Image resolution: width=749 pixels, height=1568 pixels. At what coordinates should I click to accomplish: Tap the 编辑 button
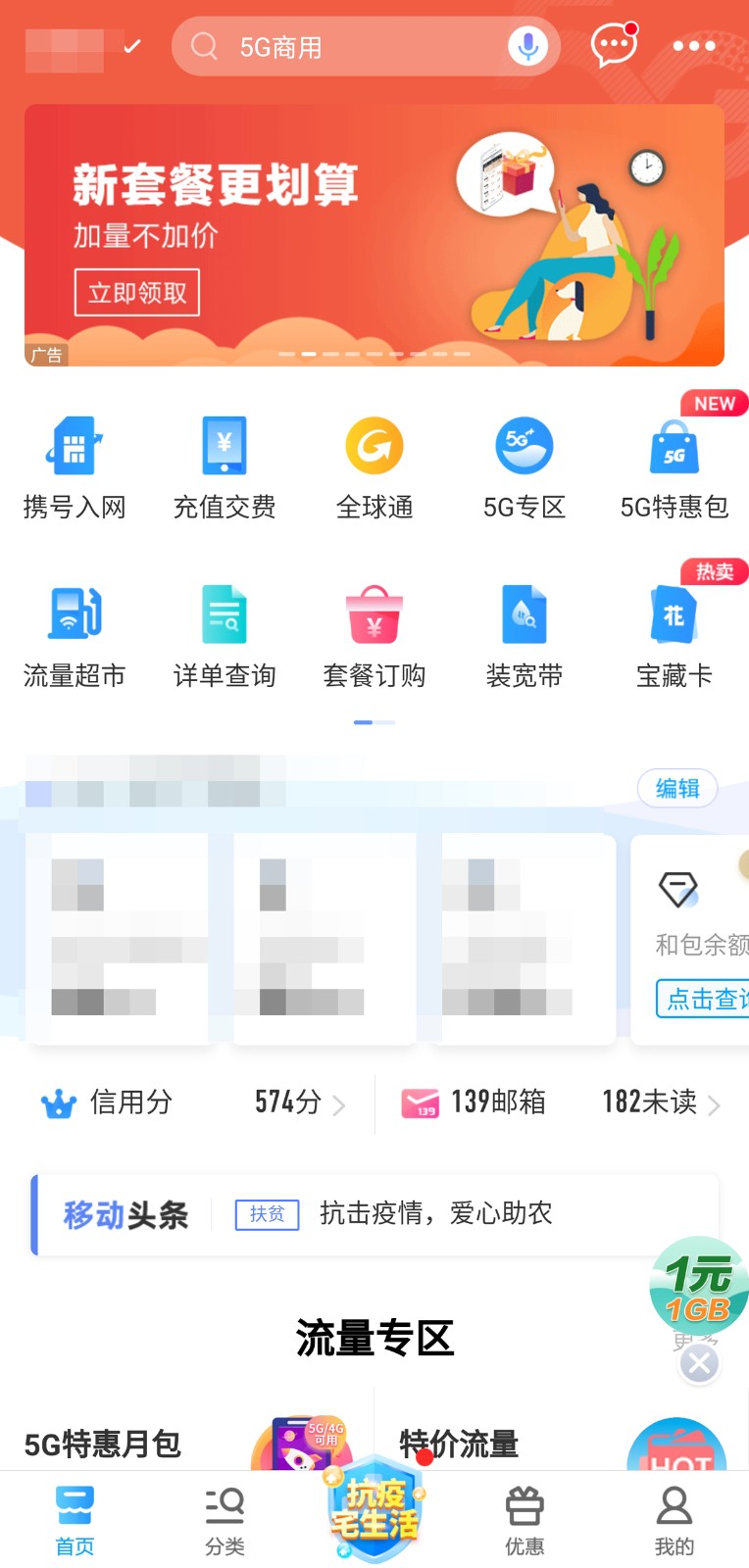pos(677,788)
